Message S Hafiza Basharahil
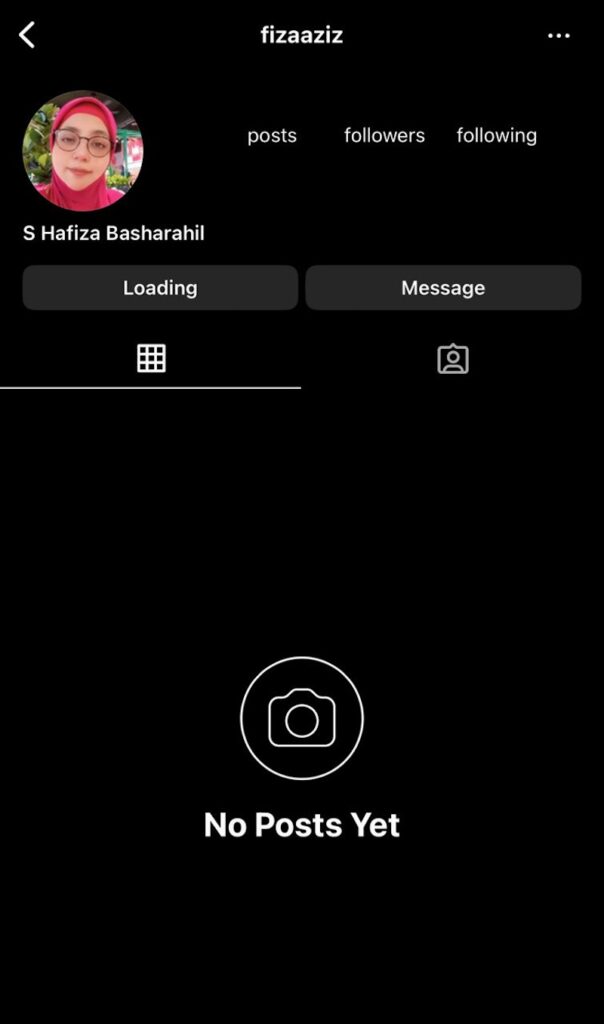Image resolution: width=604 pixels, height=1024 pixels. click(443, 288)
